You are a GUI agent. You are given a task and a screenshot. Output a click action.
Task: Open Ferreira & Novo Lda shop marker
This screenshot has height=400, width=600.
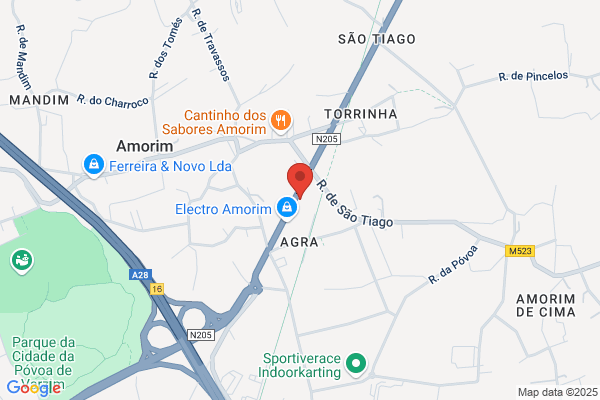point(94,166)
